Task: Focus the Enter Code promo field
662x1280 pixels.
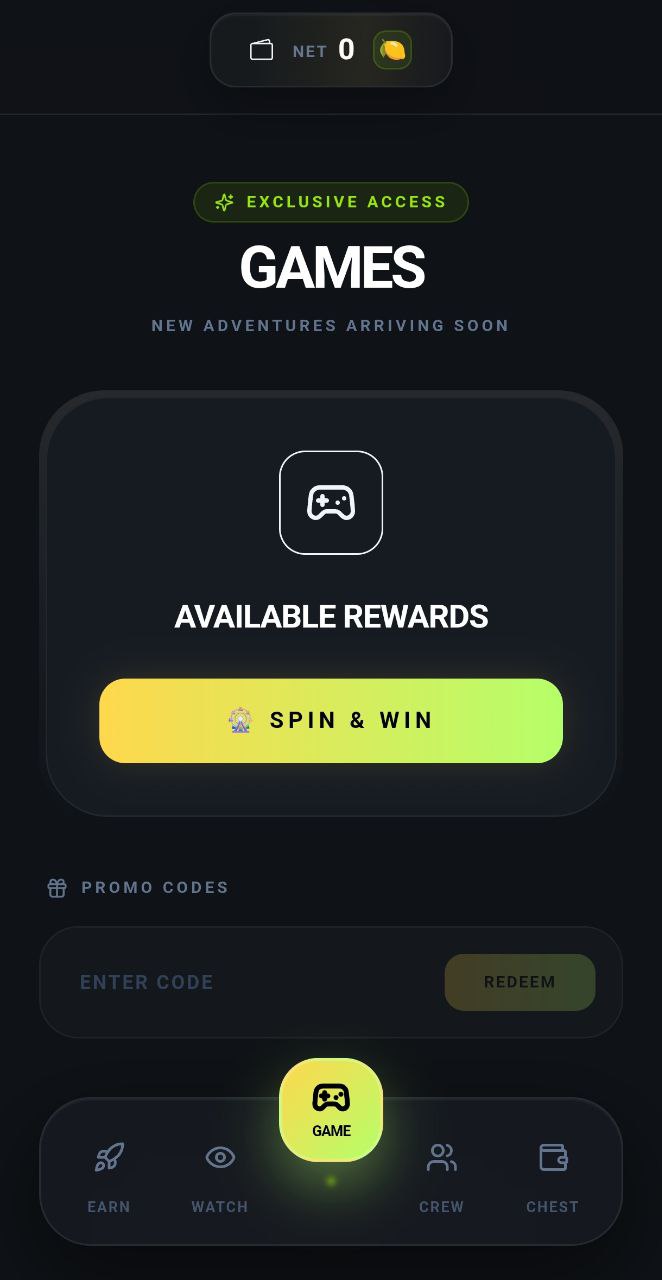Action: pos(240,982)
